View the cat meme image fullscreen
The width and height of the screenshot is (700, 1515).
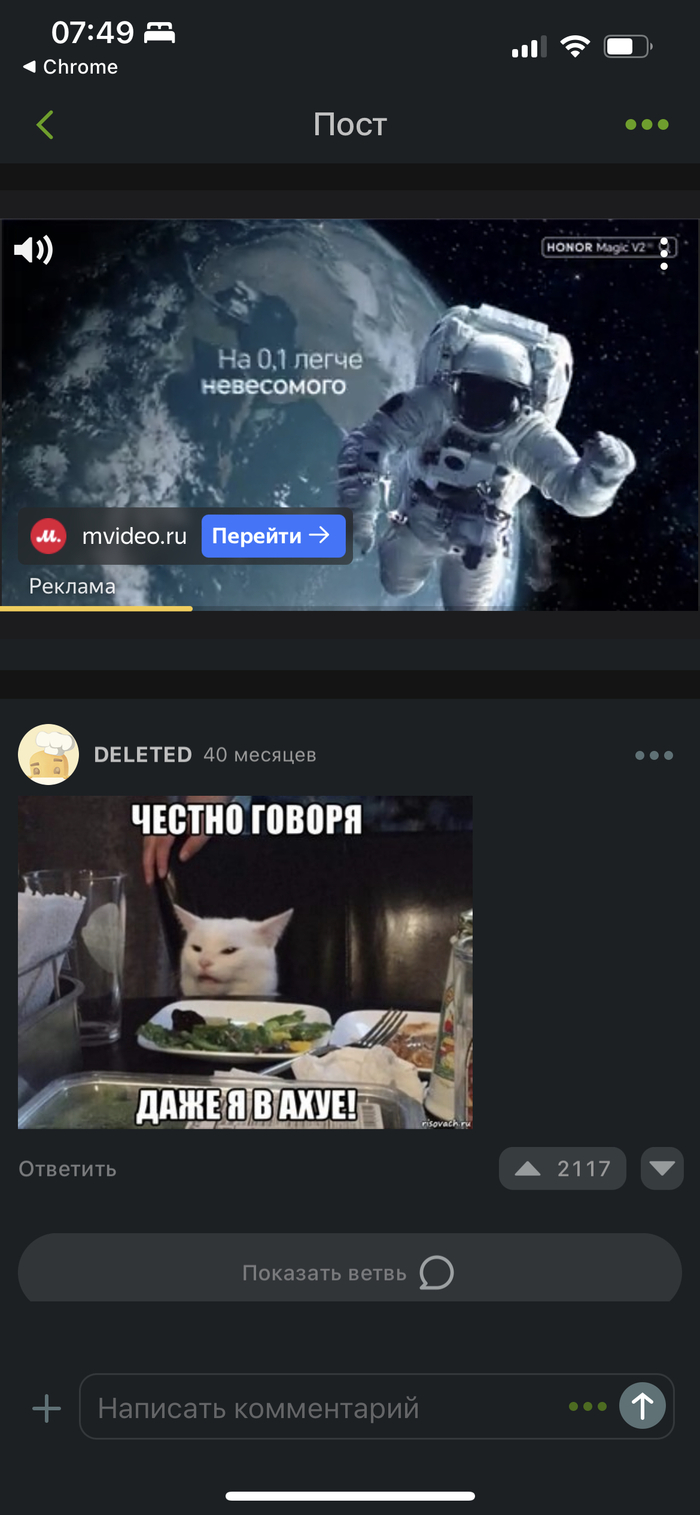coord(245,962)
